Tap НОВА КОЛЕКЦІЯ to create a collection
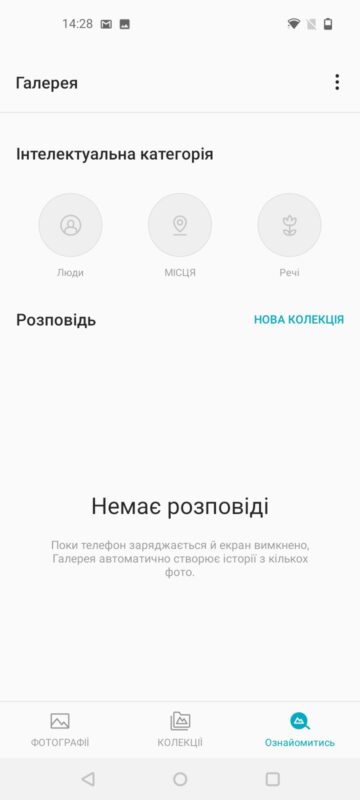360x800 pixels. coord(299,320)
